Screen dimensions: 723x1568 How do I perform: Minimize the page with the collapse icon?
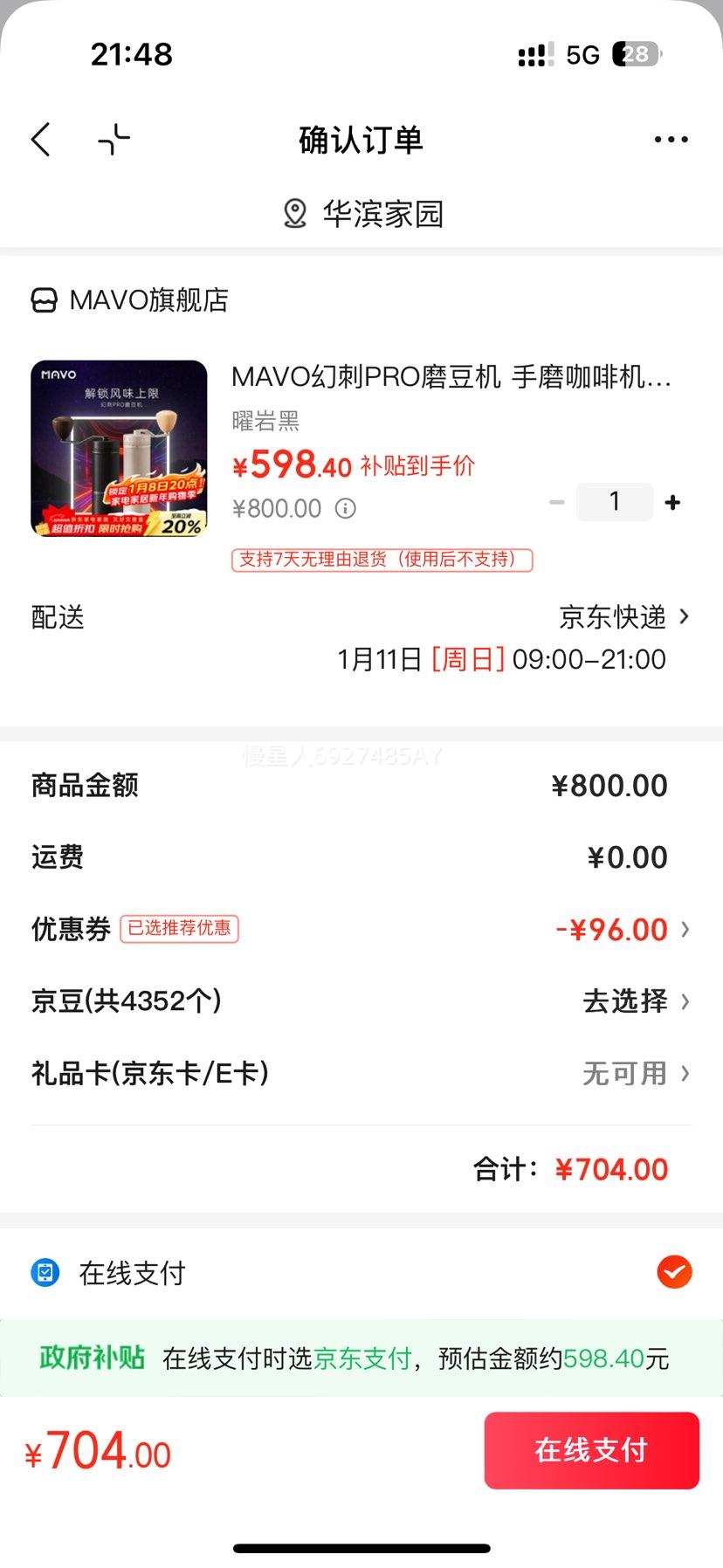(x=114, y=140)
